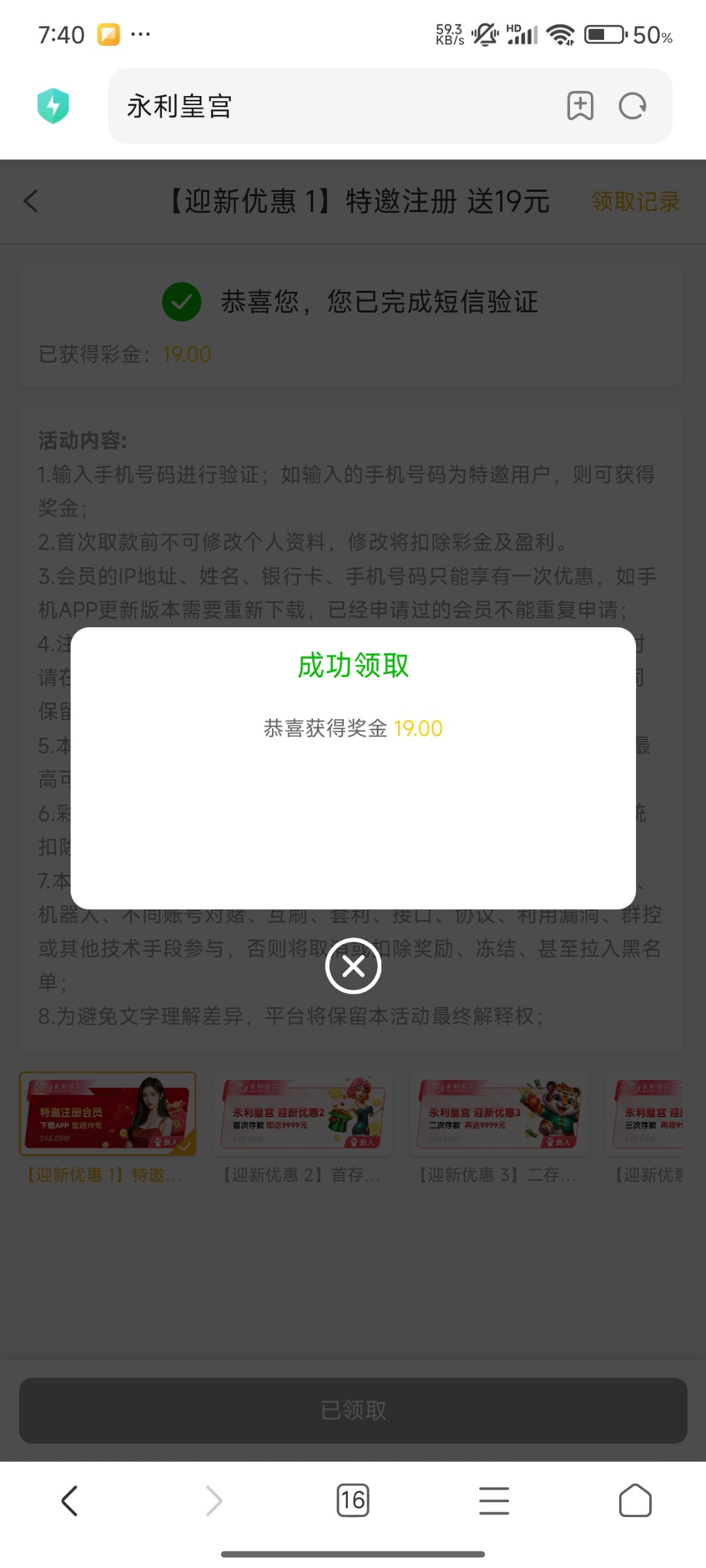The image size is (706, 1568).
Task: Open the 16 tabs switcher
Action: [352, 1500]
